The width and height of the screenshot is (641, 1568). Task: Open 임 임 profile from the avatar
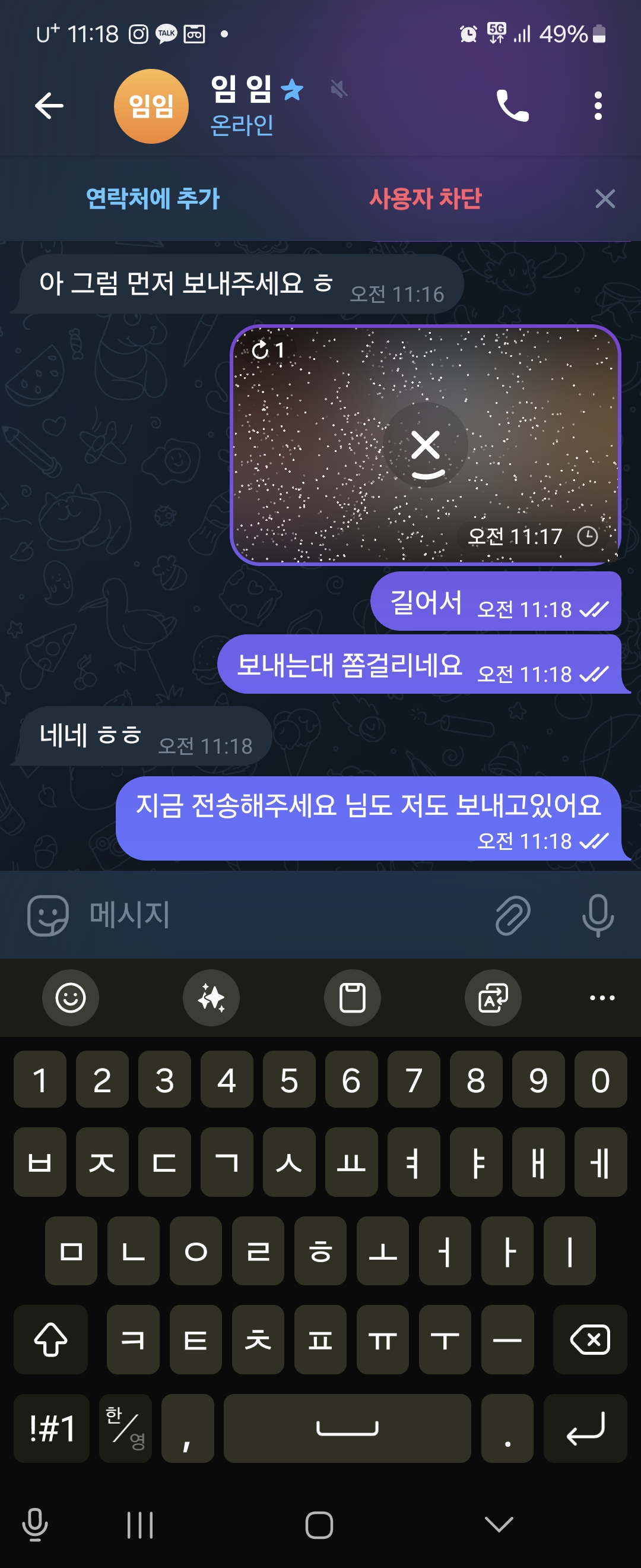click(151, 106)
